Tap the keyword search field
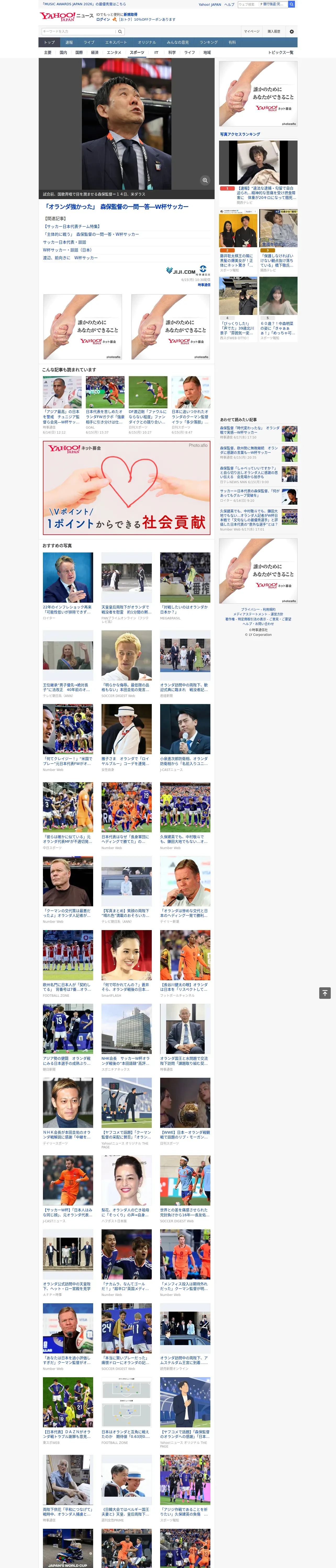336x1568 pixels. [x=79, y=31]
